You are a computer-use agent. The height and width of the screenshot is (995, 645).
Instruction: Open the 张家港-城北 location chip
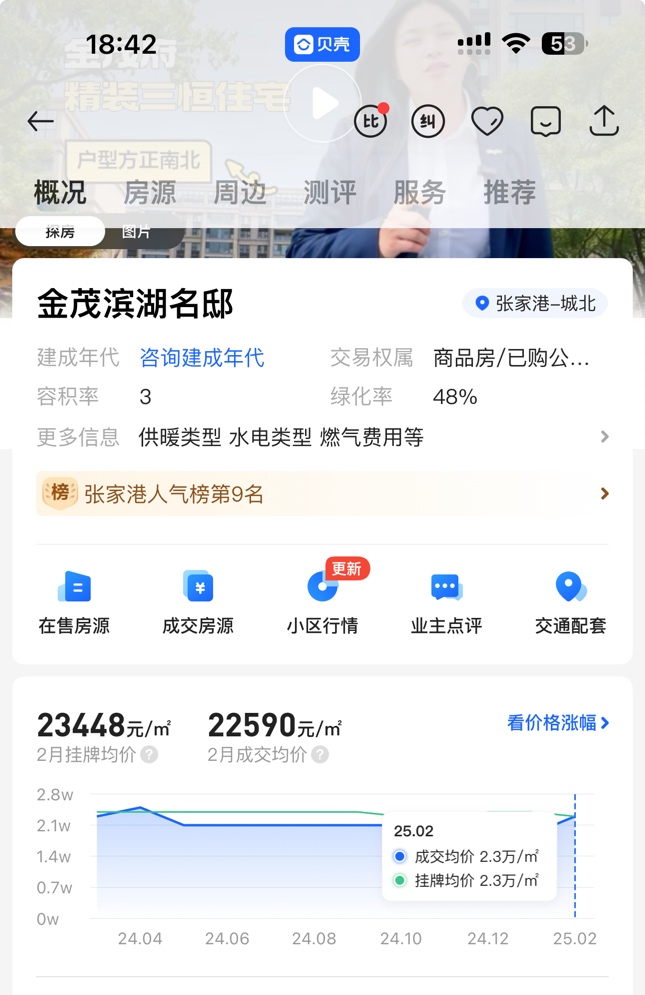point(535,303)
